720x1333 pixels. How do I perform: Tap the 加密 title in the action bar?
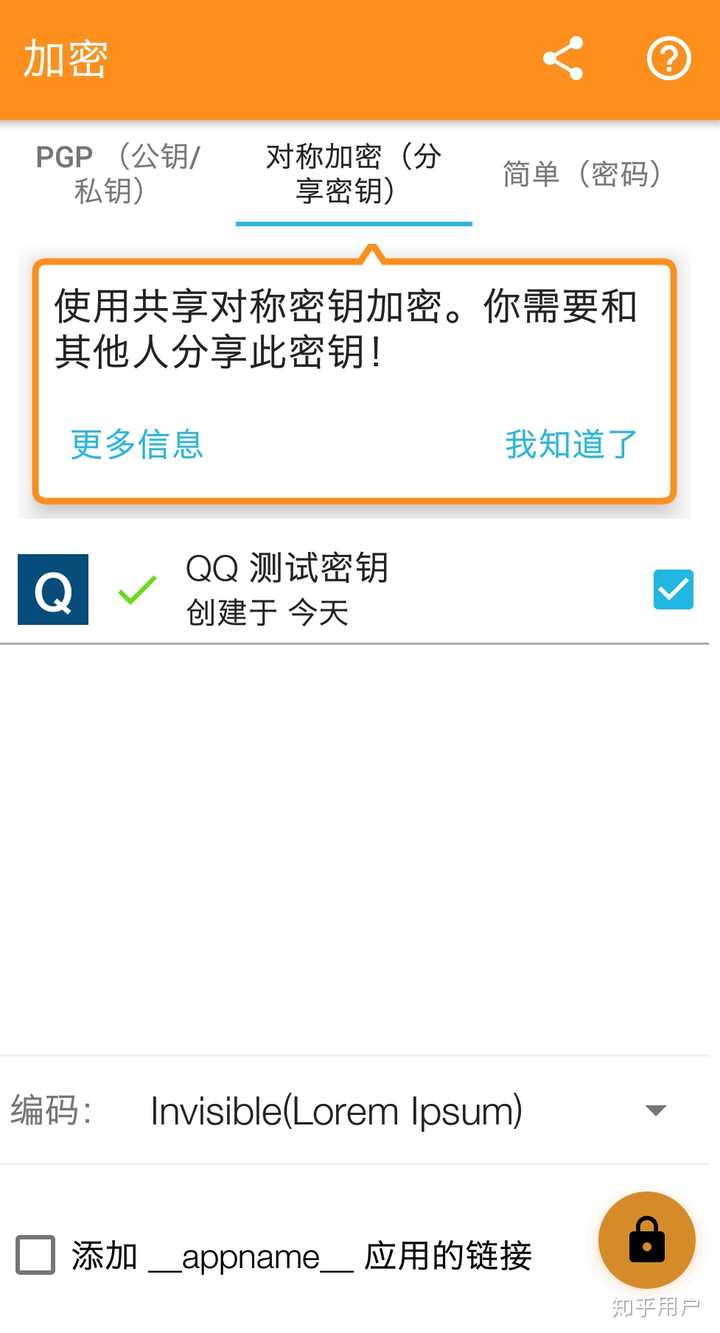click(x=64, y=58)
